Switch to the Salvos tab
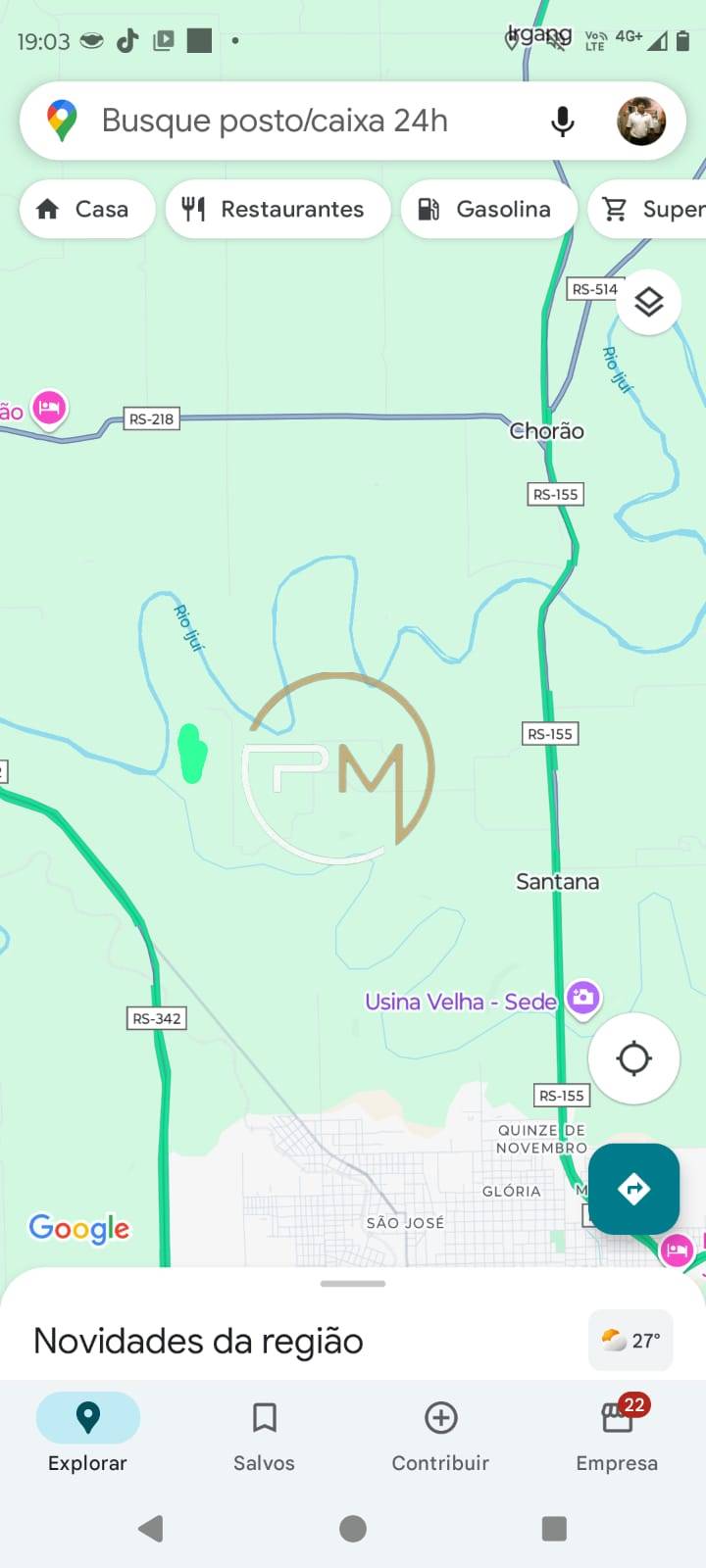 point(264,1435)
